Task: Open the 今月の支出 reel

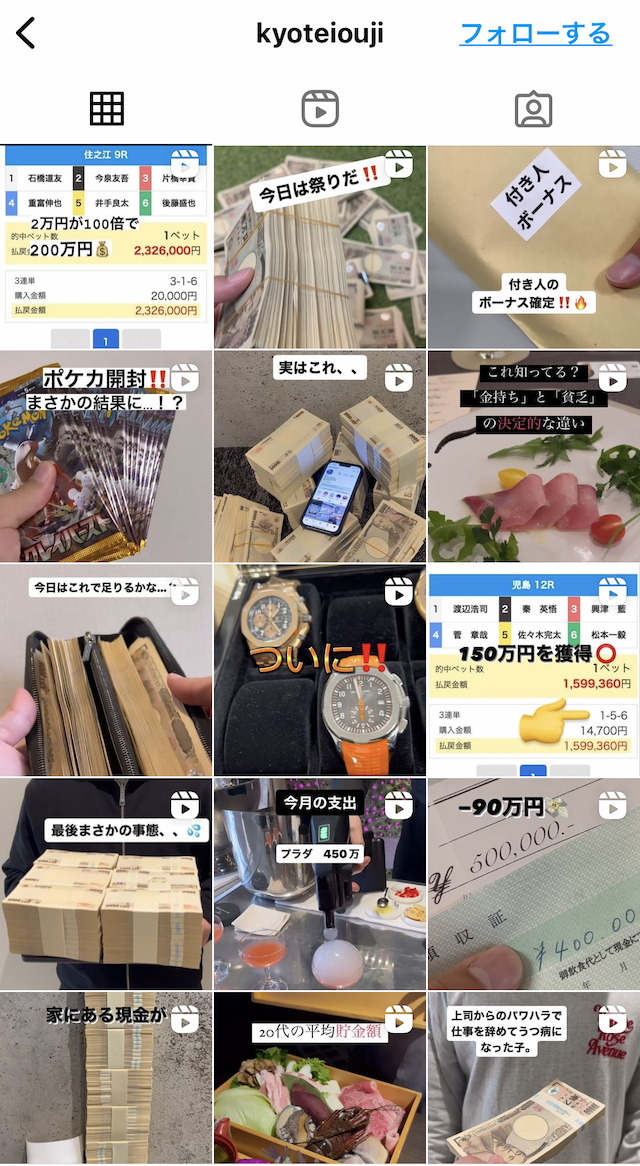Action: click(320, 884)
